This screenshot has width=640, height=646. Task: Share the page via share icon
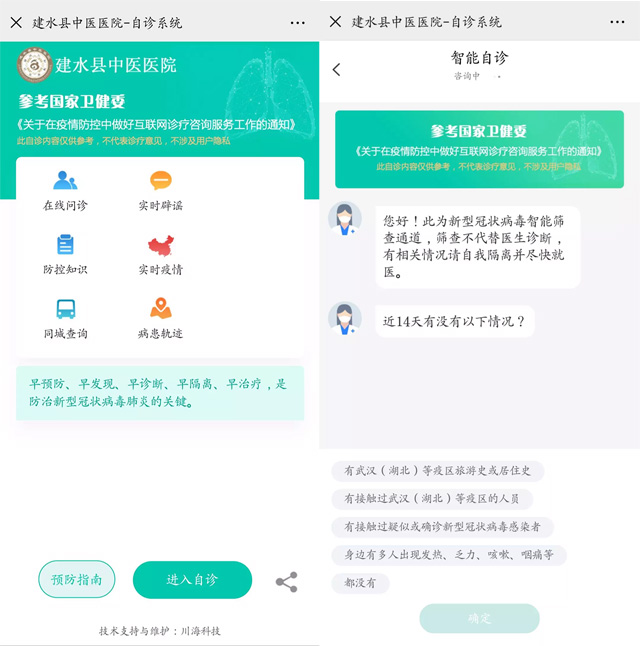pos(287,581)
